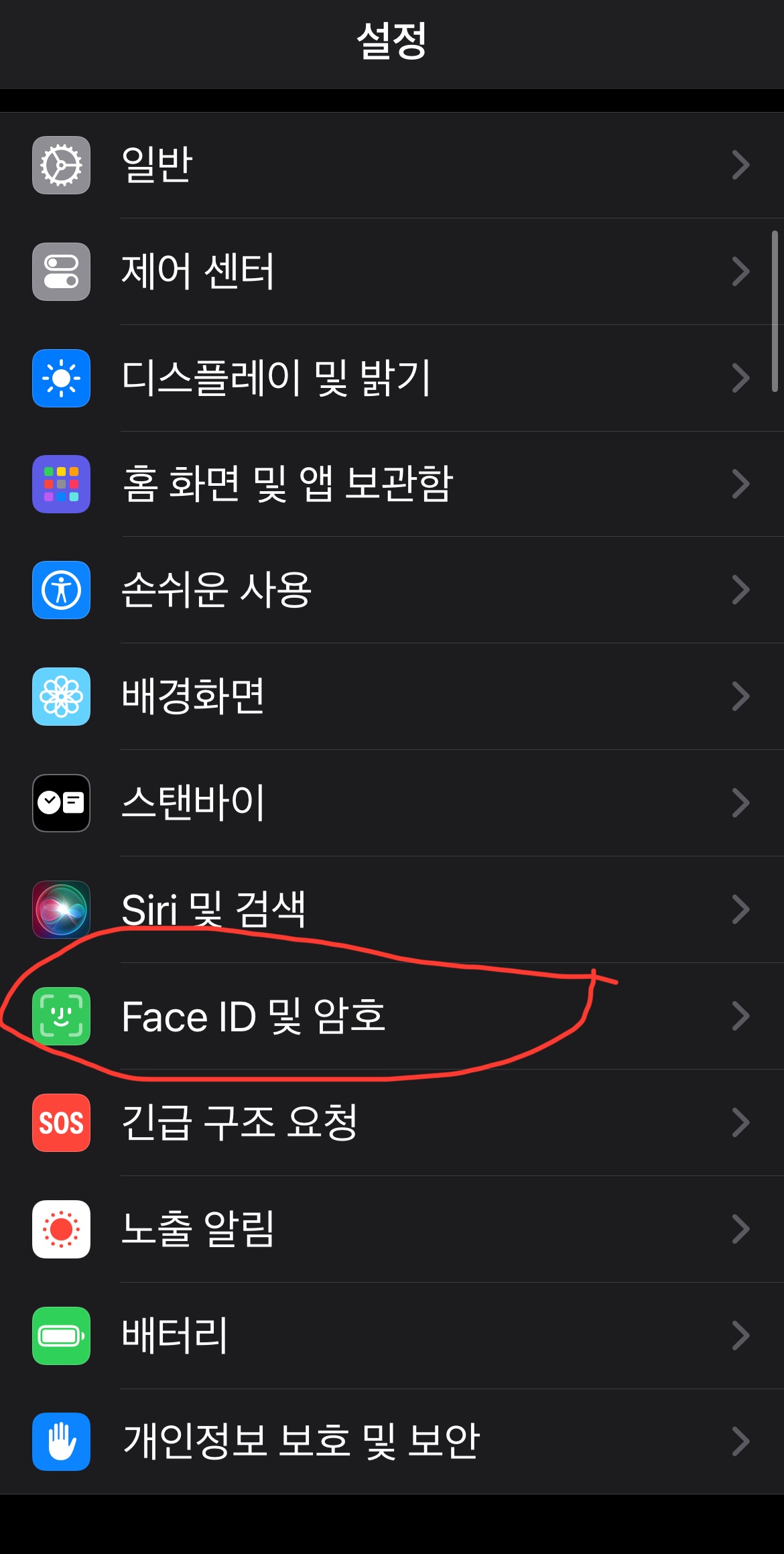Go to 디스플레이 및 밝기
Screen dimensions: 784x1554
click(x=392, y=378)
